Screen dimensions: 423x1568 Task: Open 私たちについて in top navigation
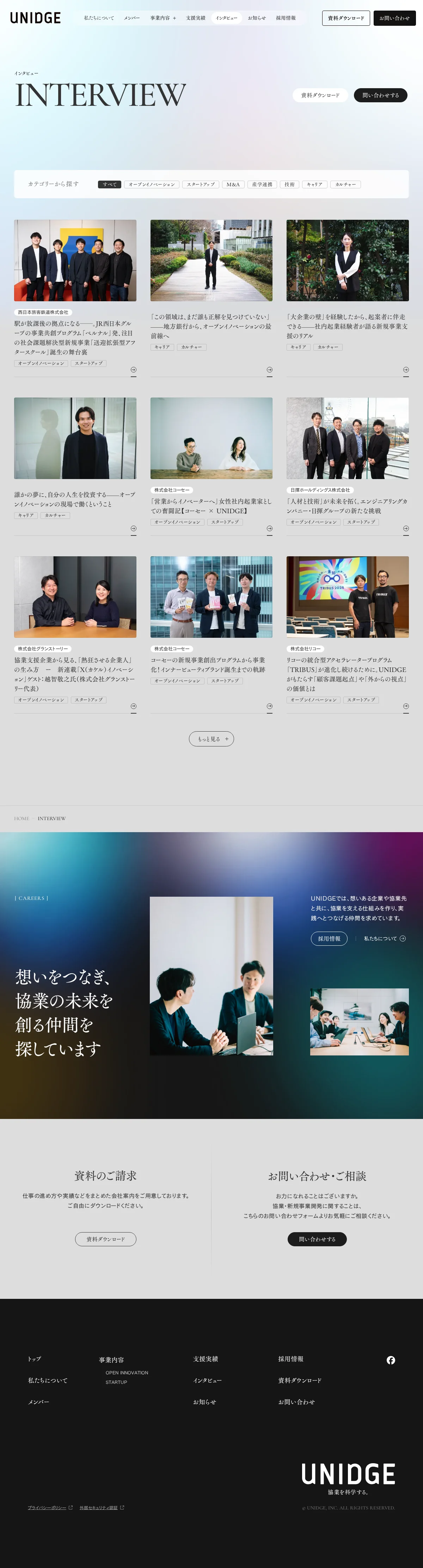(99, 18)
